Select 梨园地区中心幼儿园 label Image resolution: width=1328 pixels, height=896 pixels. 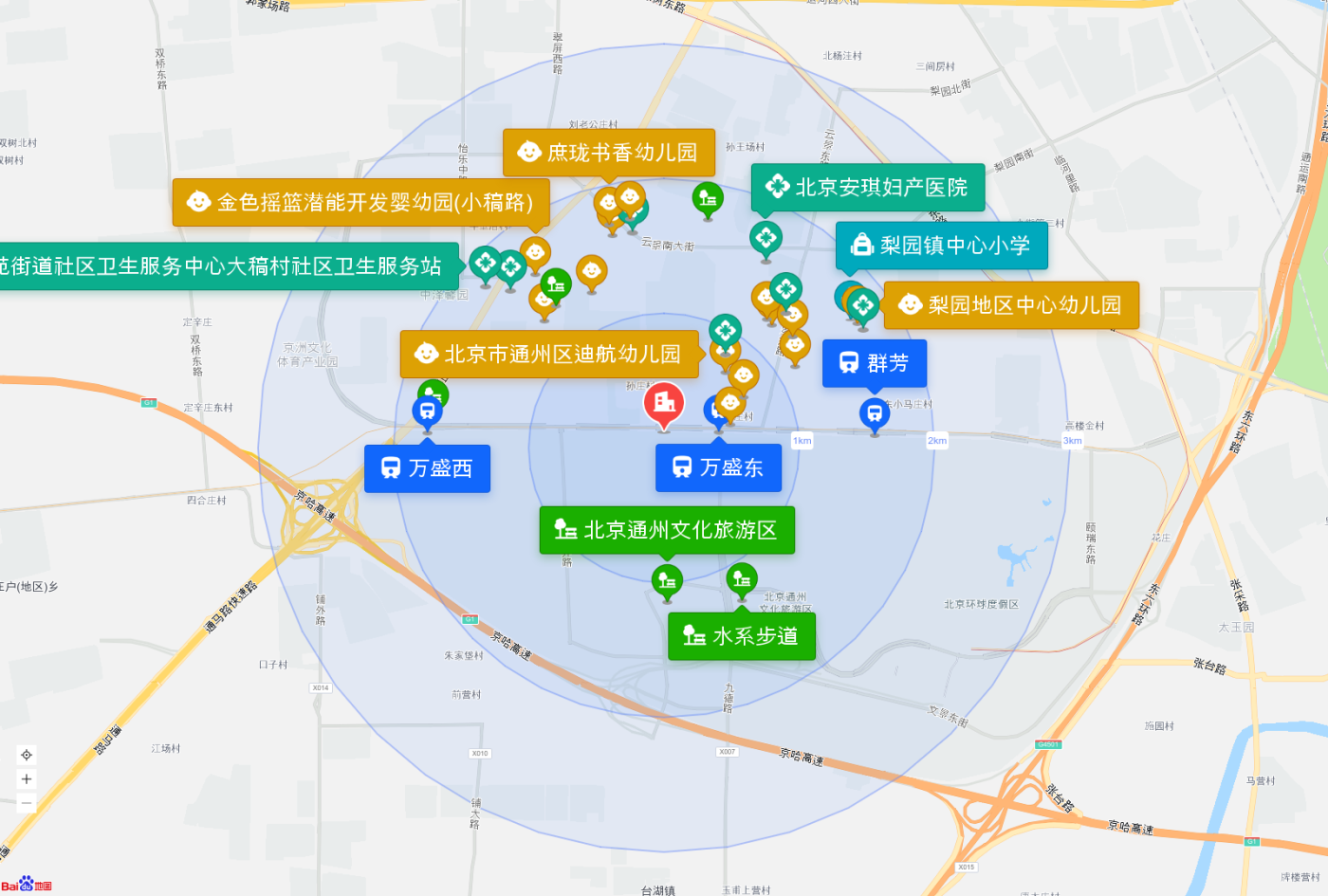coord(1011,305)
